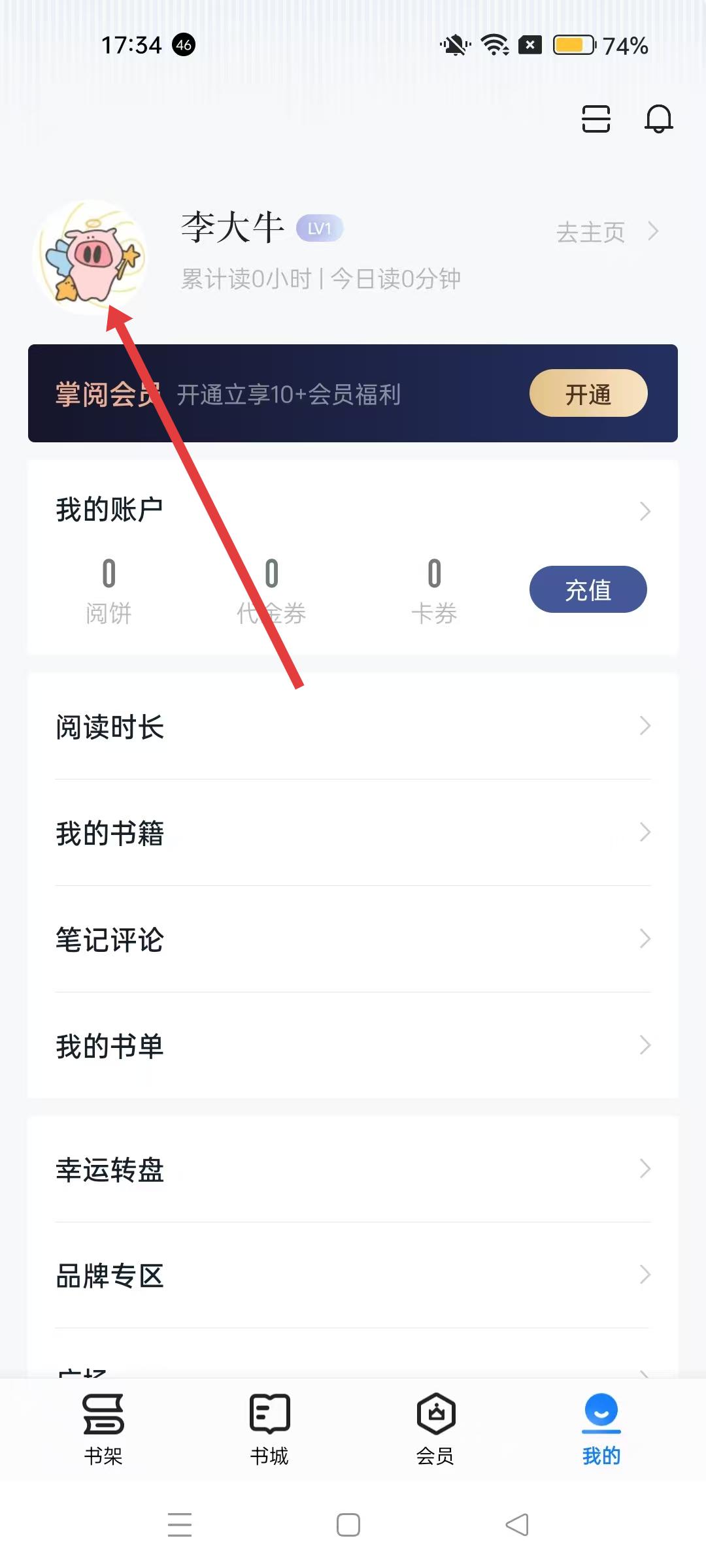Open 幸运转盘 lucky wheel
Viewport: 706px width, 1568px height.
click(353, 1169)
